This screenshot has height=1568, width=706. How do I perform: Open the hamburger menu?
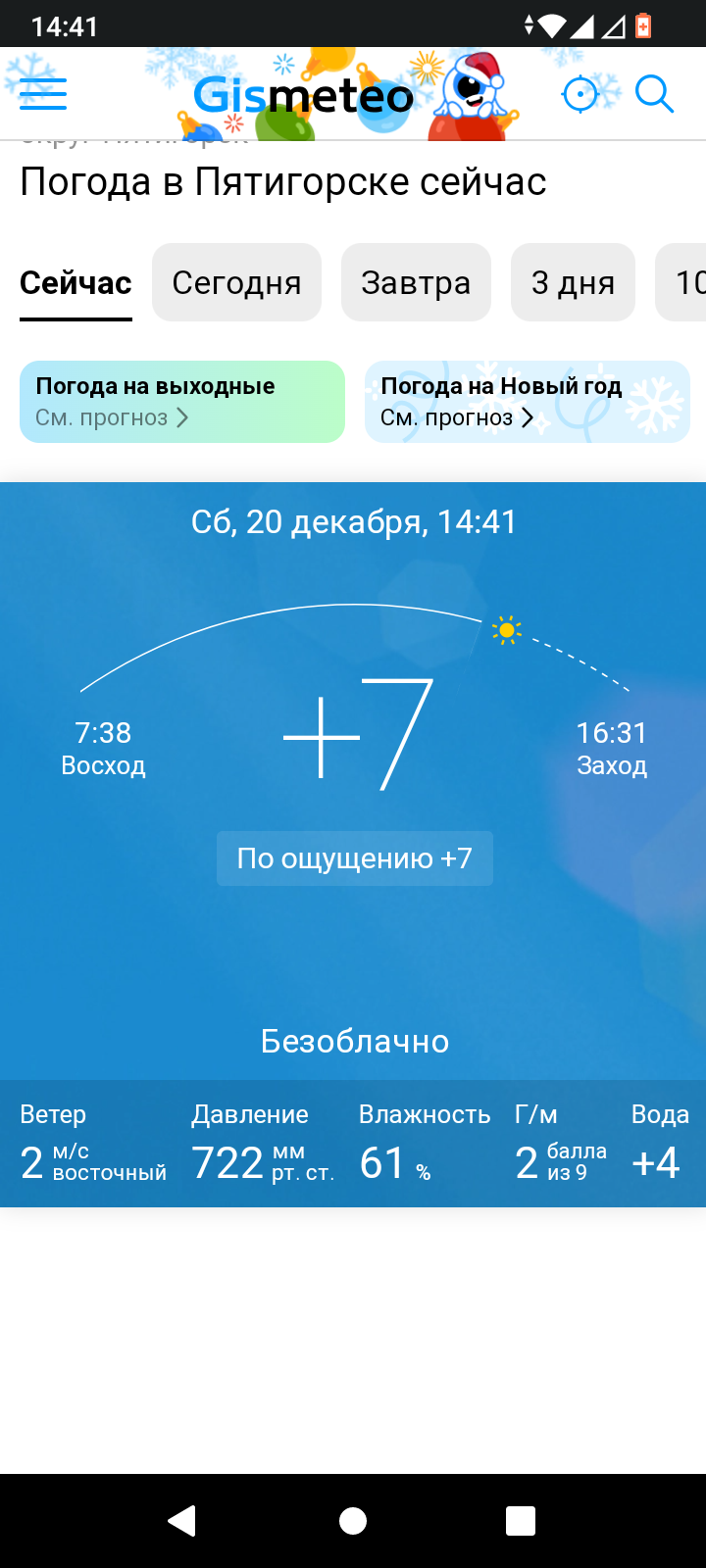coord(43,94)
